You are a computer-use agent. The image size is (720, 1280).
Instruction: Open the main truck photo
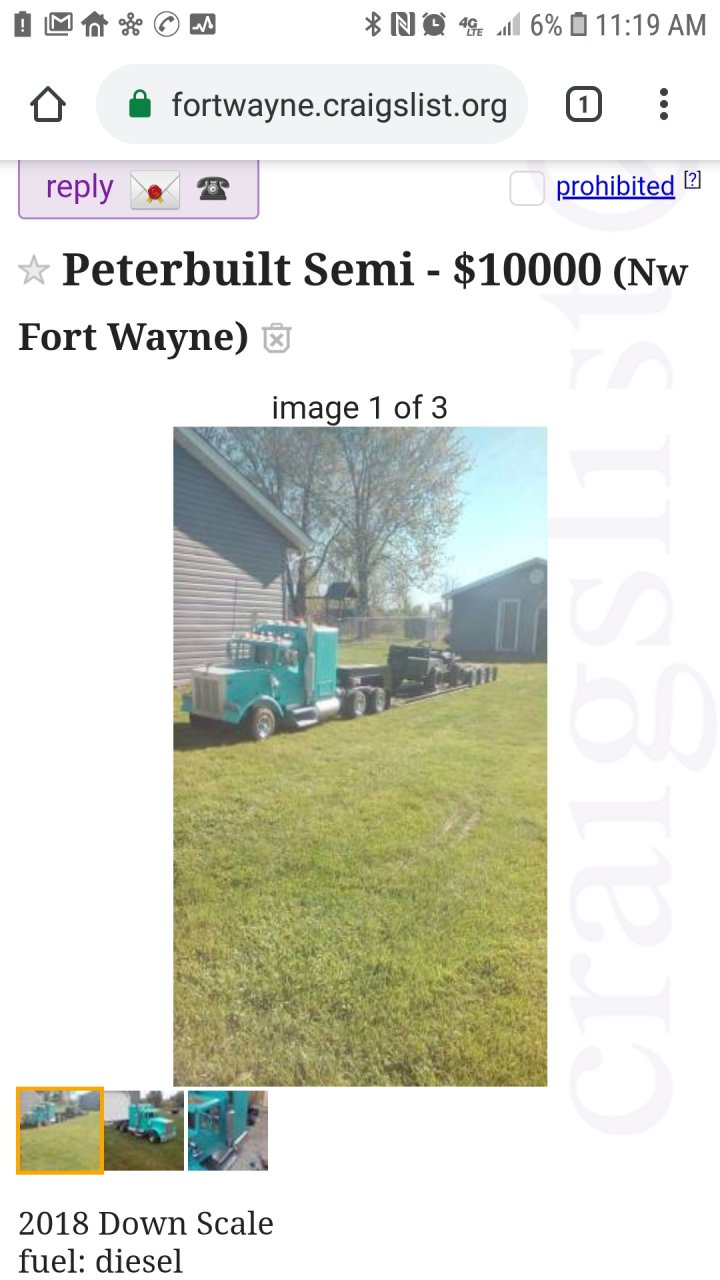click(x=360, y=756)
